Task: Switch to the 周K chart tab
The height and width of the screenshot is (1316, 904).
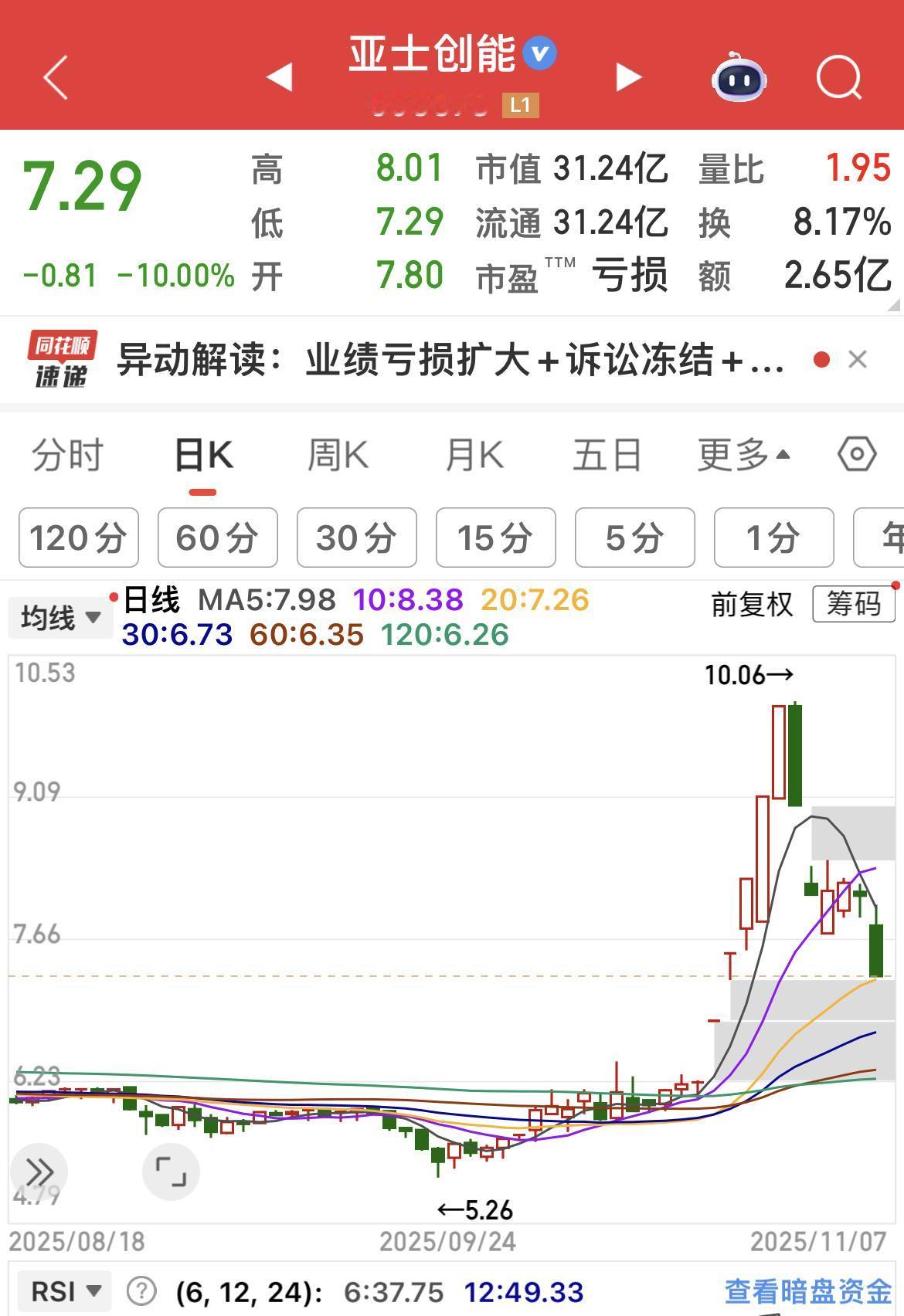Action: [x=338, y=455]
